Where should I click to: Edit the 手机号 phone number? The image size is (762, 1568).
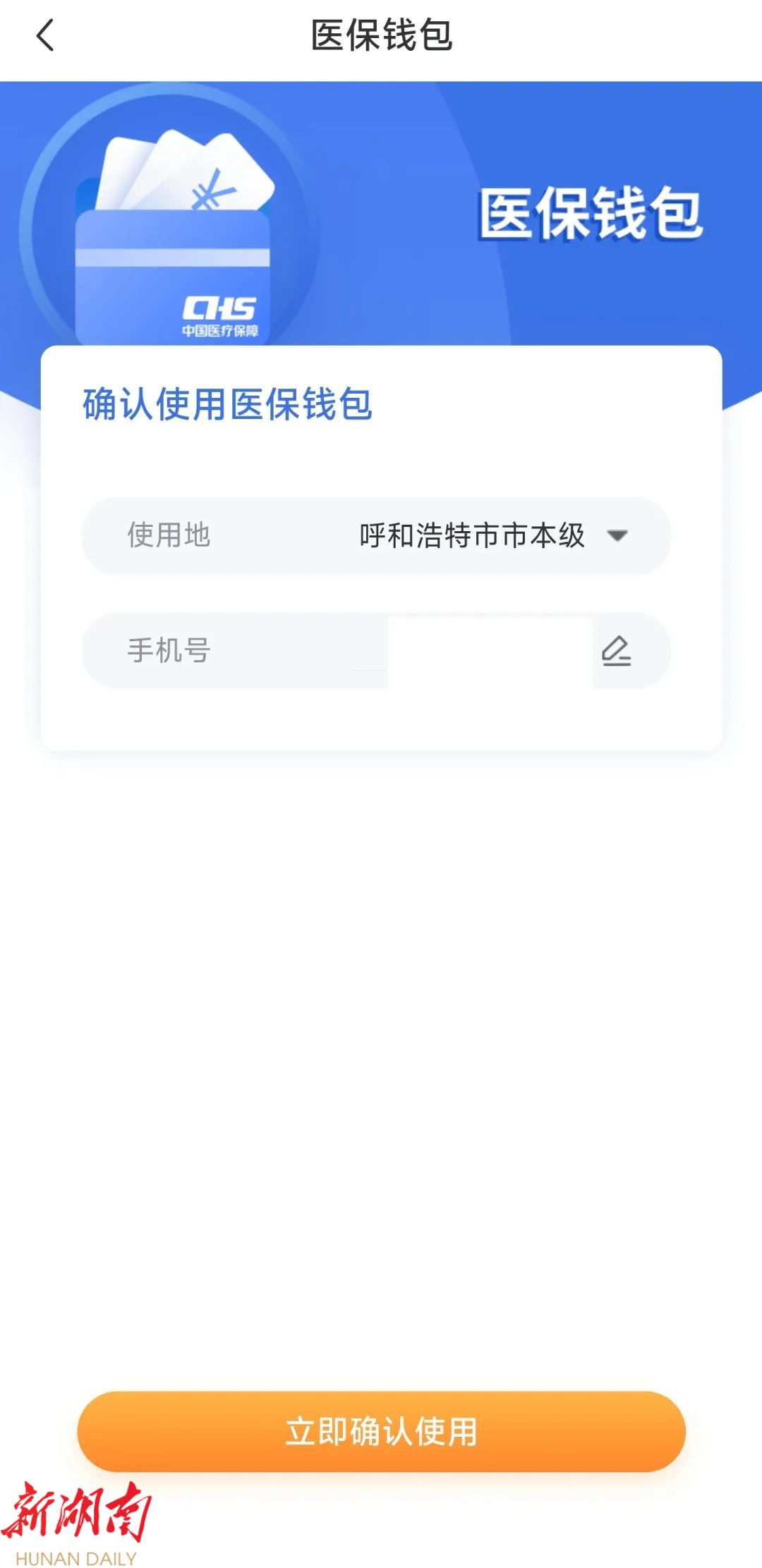[x=616, y=650]
